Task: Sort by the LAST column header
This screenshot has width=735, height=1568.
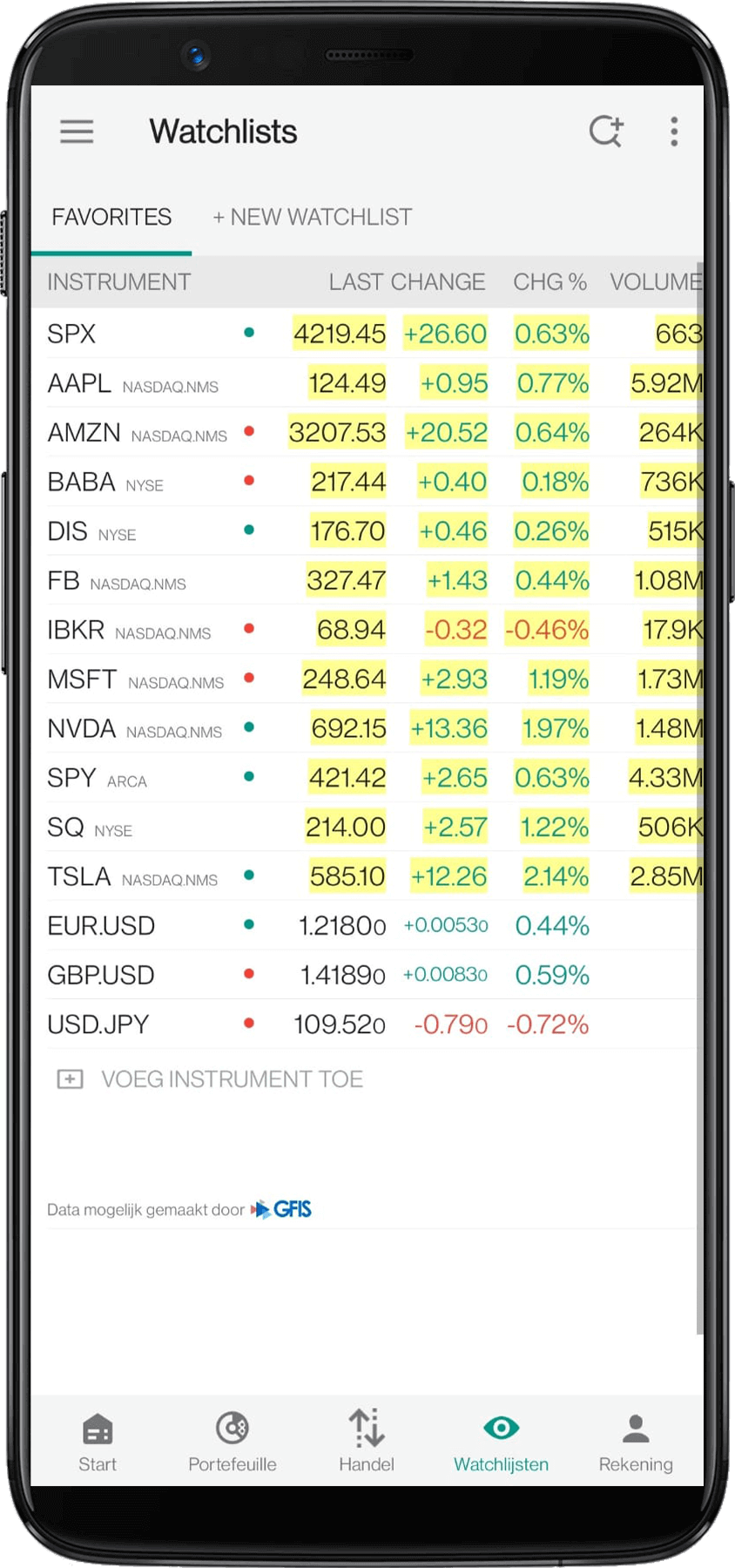Action: tap(347, 281)
